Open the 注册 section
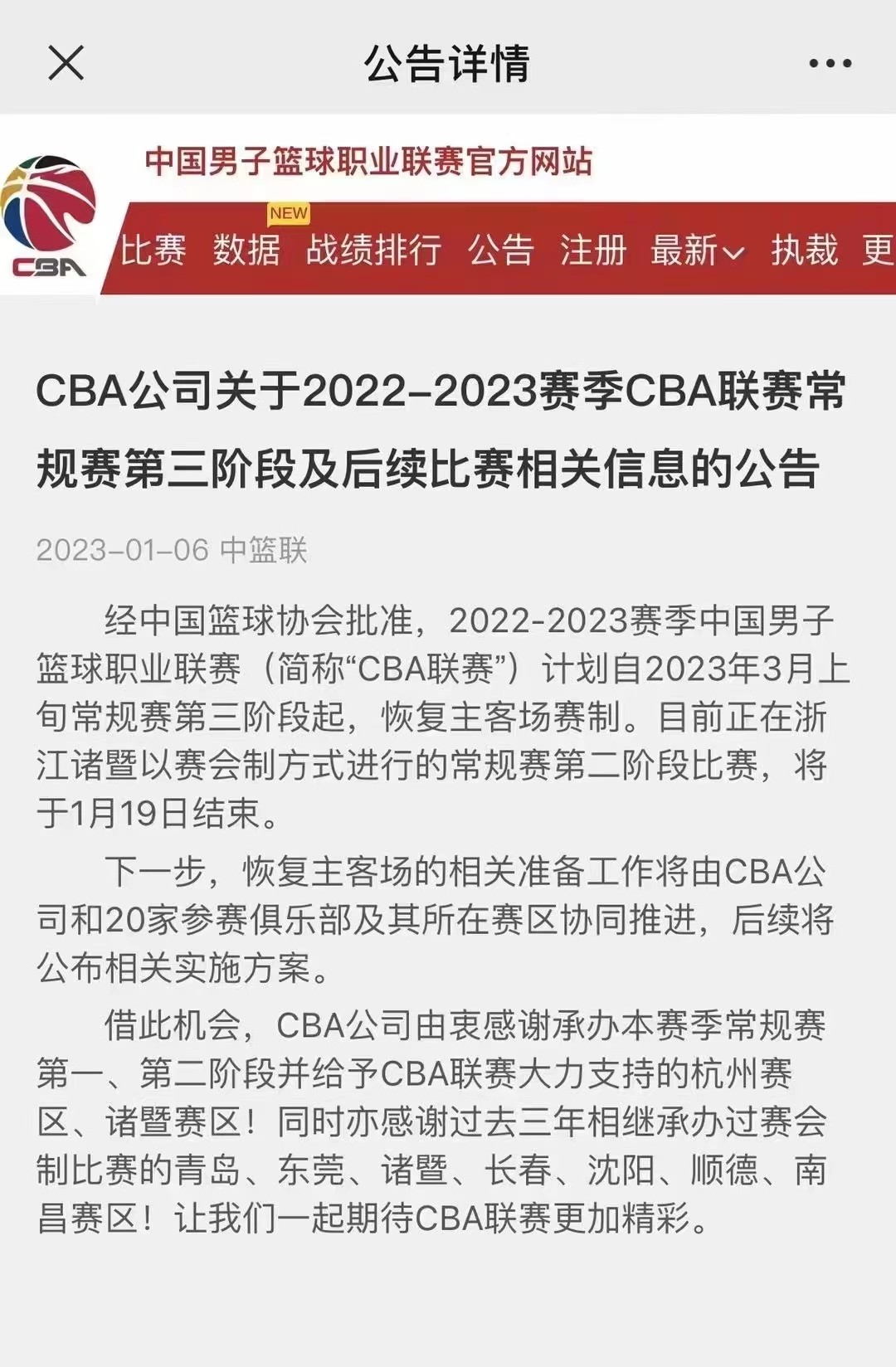 [x=592, y=250]
